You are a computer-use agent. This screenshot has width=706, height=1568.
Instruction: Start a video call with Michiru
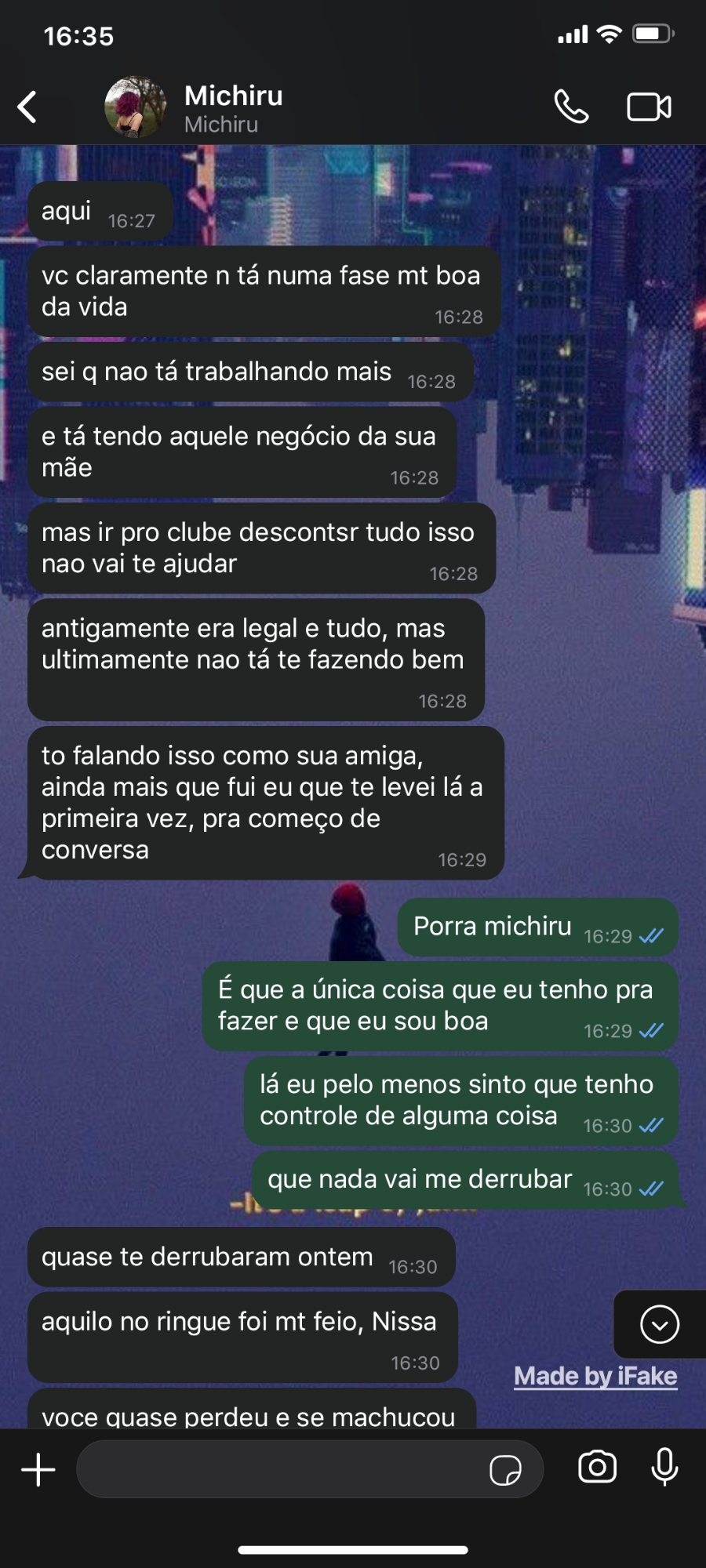(649, 107)
